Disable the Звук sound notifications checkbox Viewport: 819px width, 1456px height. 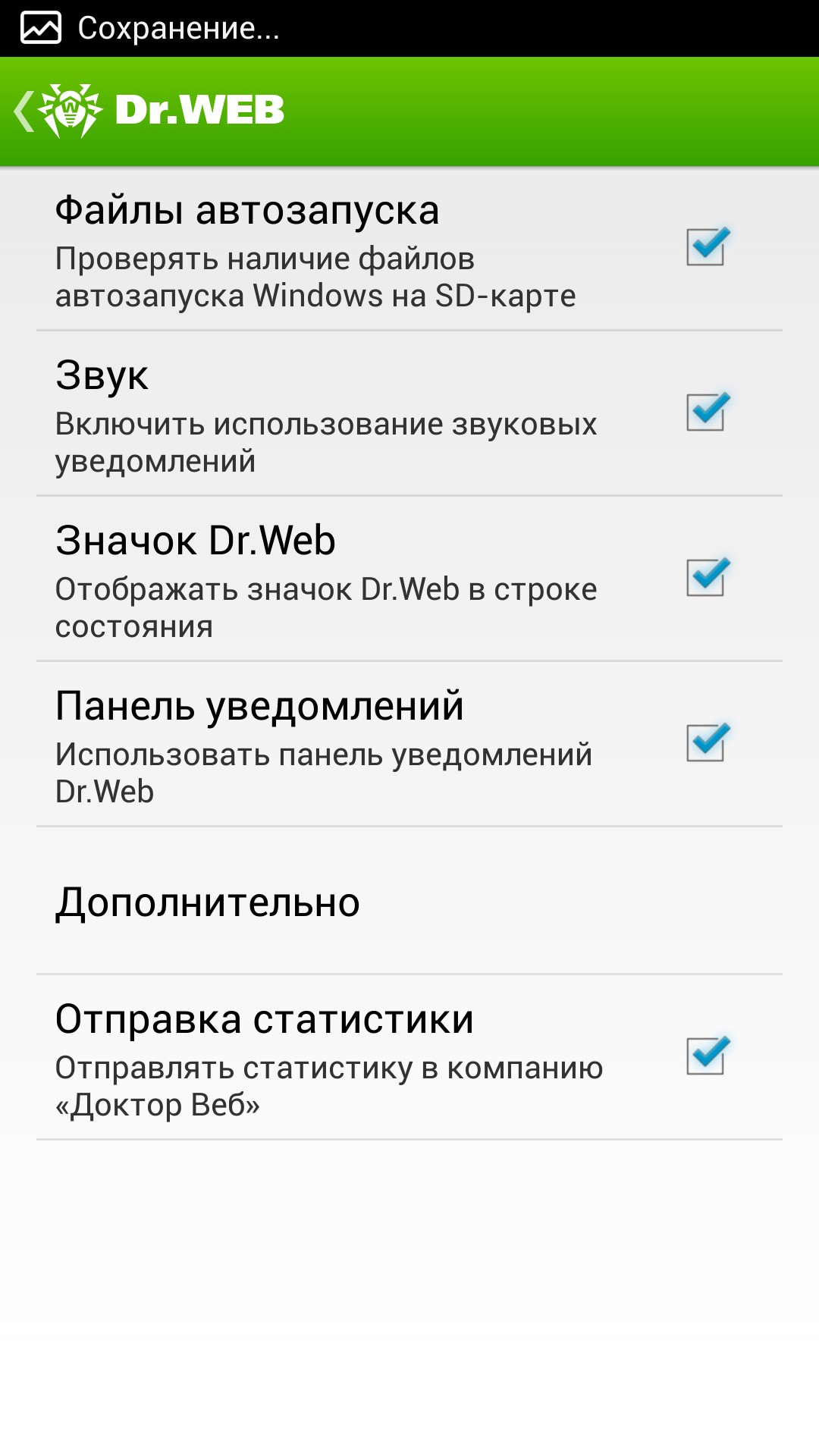click(x=706, y=413)
